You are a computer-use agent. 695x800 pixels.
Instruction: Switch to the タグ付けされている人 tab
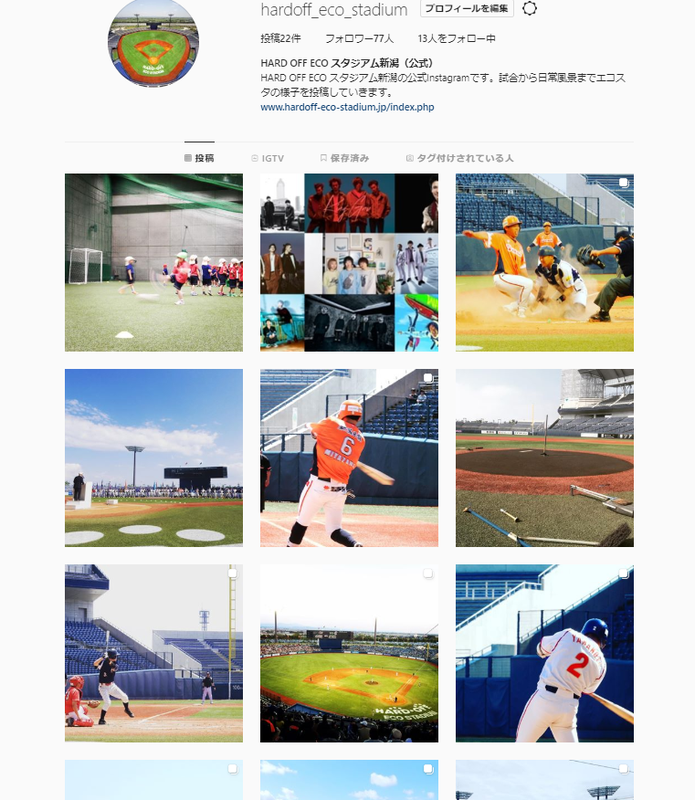click(460, 158)
